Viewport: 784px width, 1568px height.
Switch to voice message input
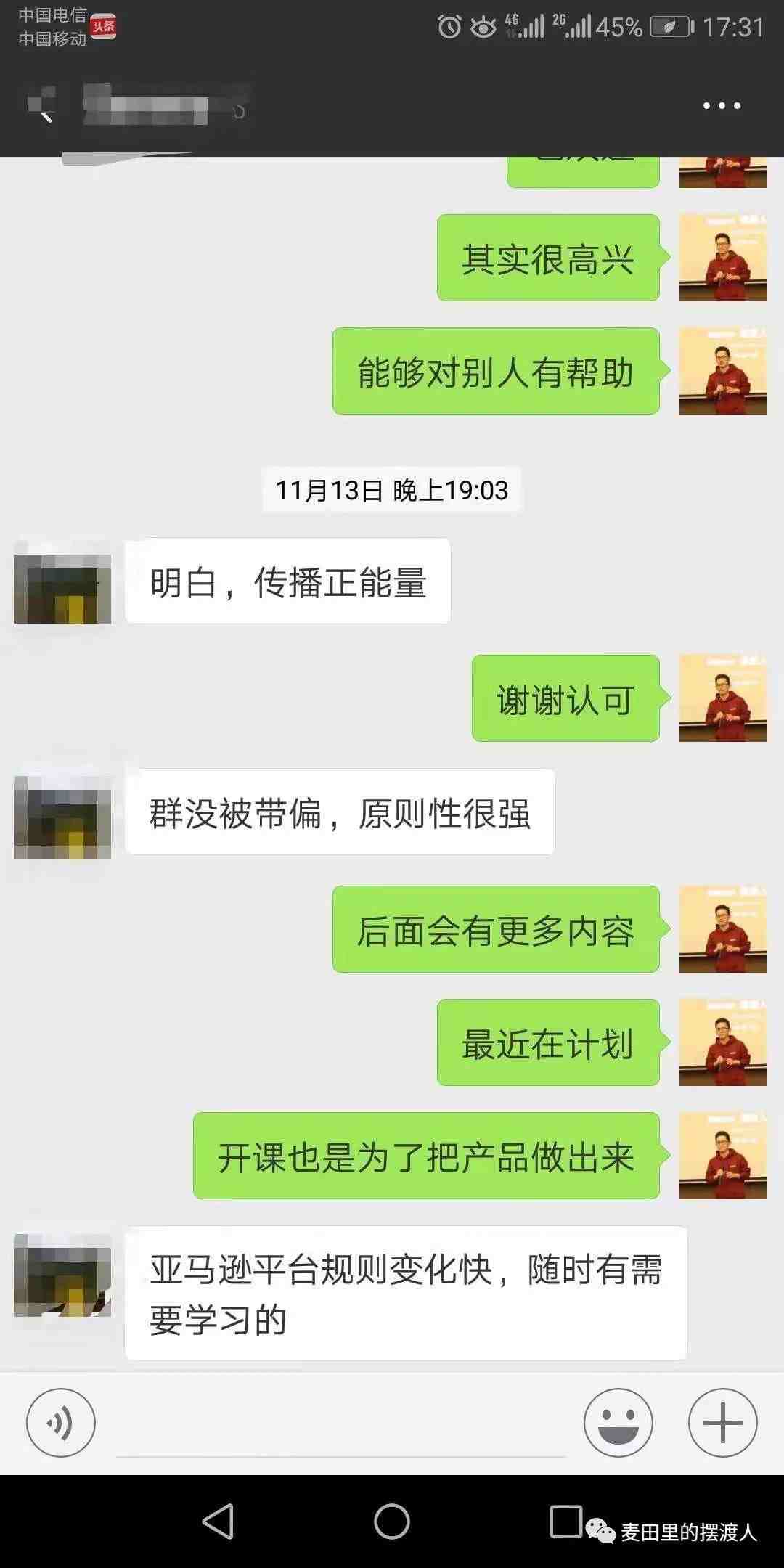[x=61, y=1423]
